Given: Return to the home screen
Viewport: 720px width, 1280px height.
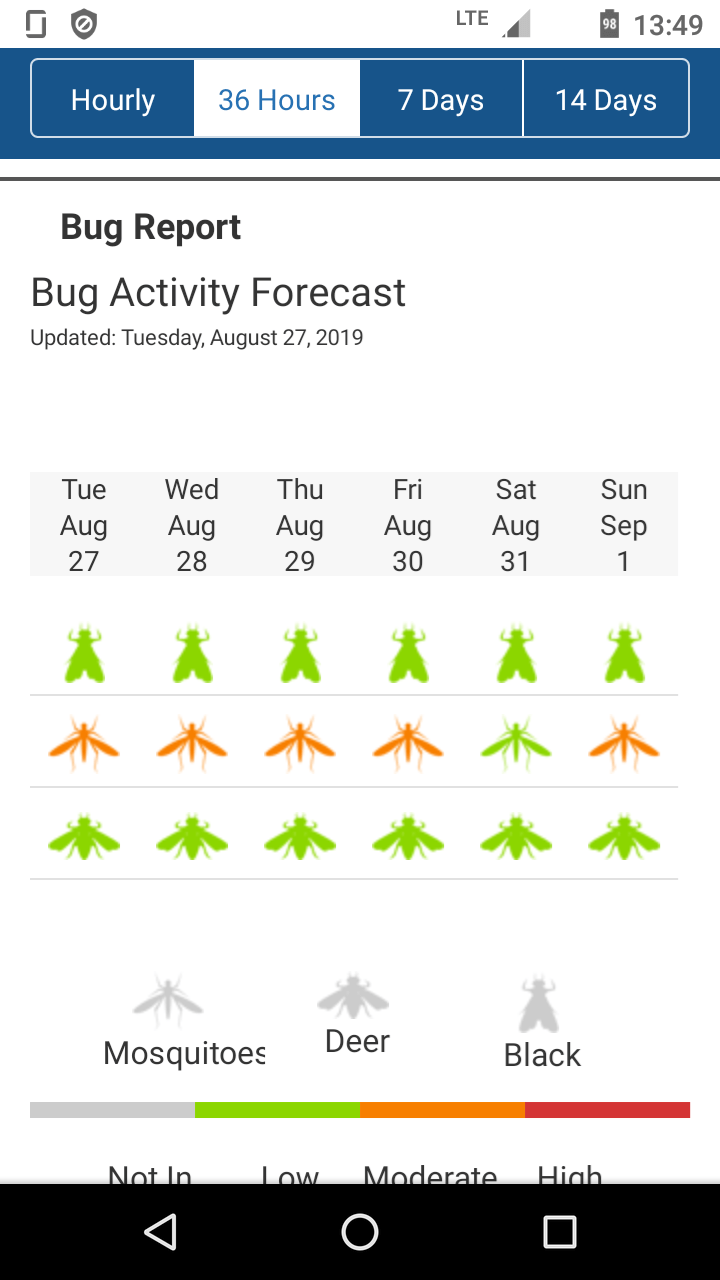Looking at the screenshot, I should pos(360,1232).
